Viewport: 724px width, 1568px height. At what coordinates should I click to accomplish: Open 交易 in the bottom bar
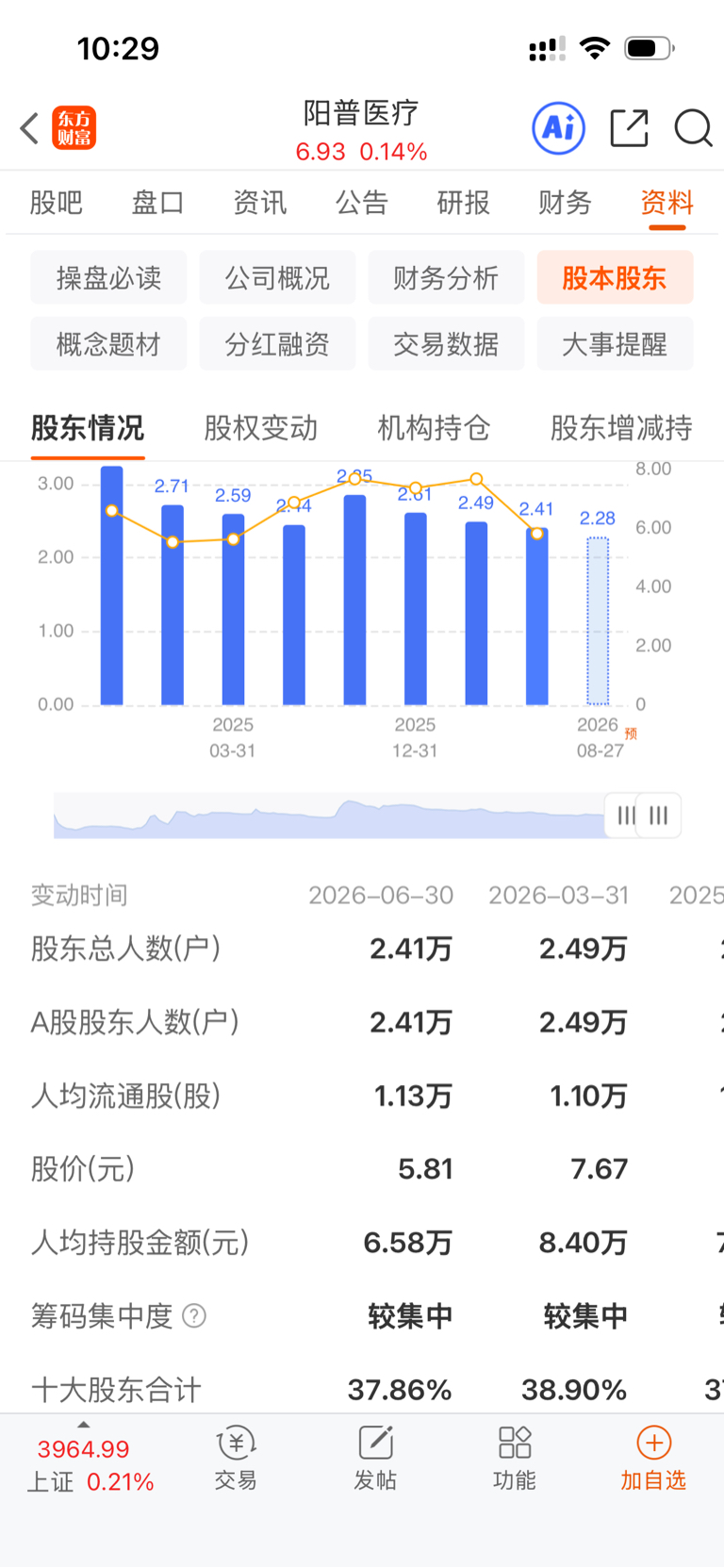pyautogui.click(x=236, y=1458)
